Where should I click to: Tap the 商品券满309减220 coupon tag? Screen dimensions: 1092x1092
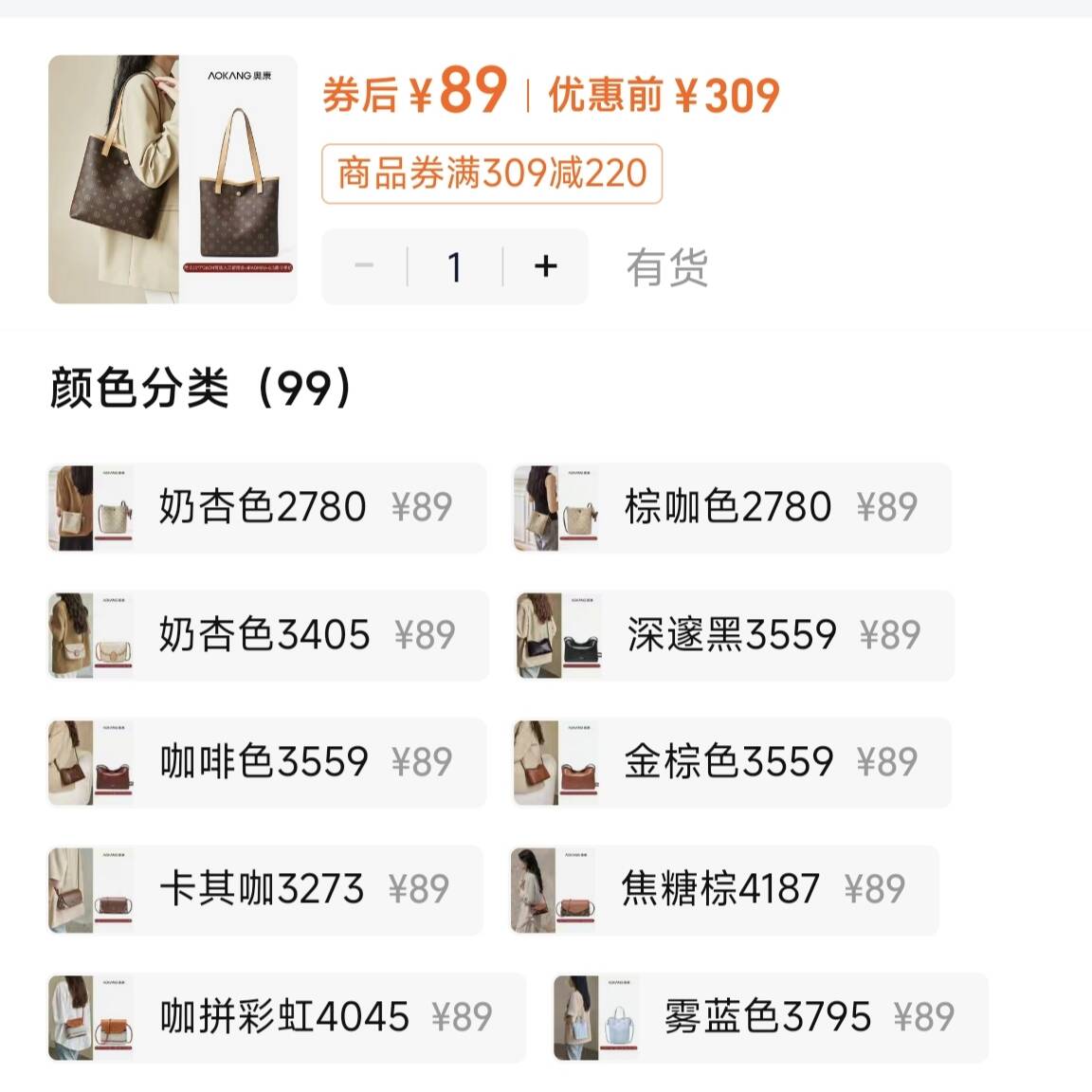point(491,173)
